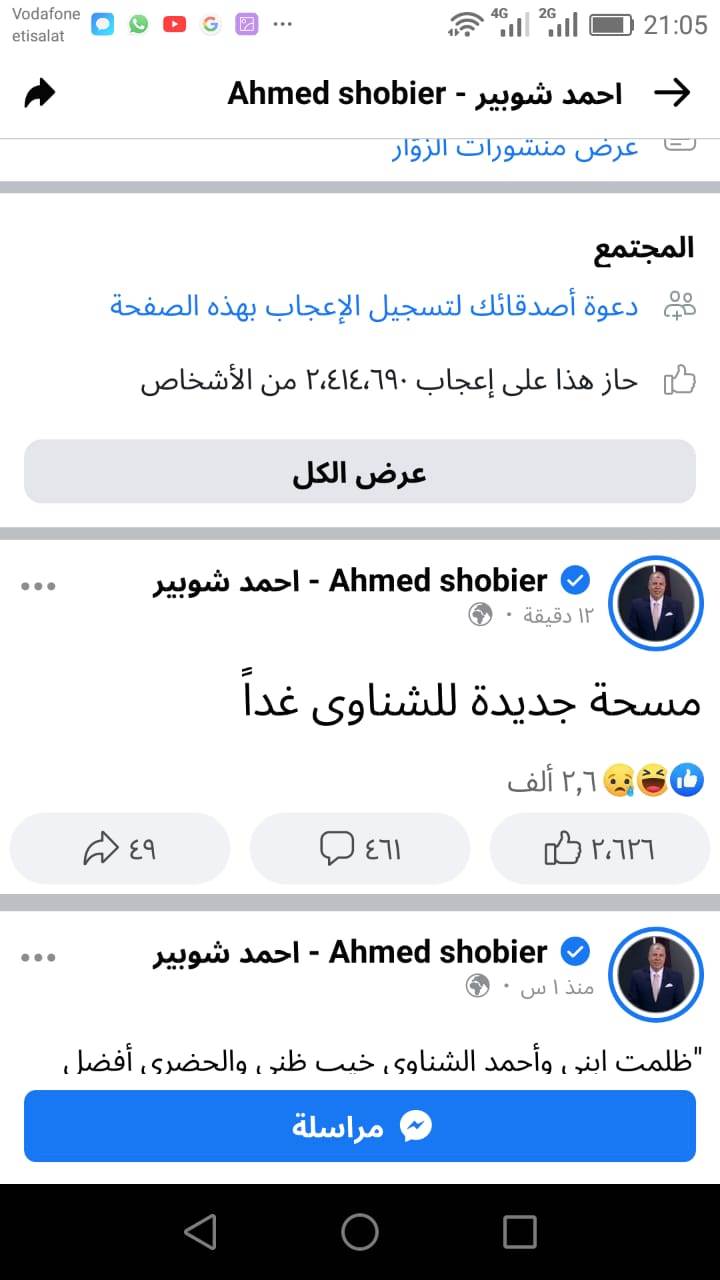This screenshot has width=720, height=1280.
Task: Open recent apps from navigation bar
Action: (x=520, y=1232)
